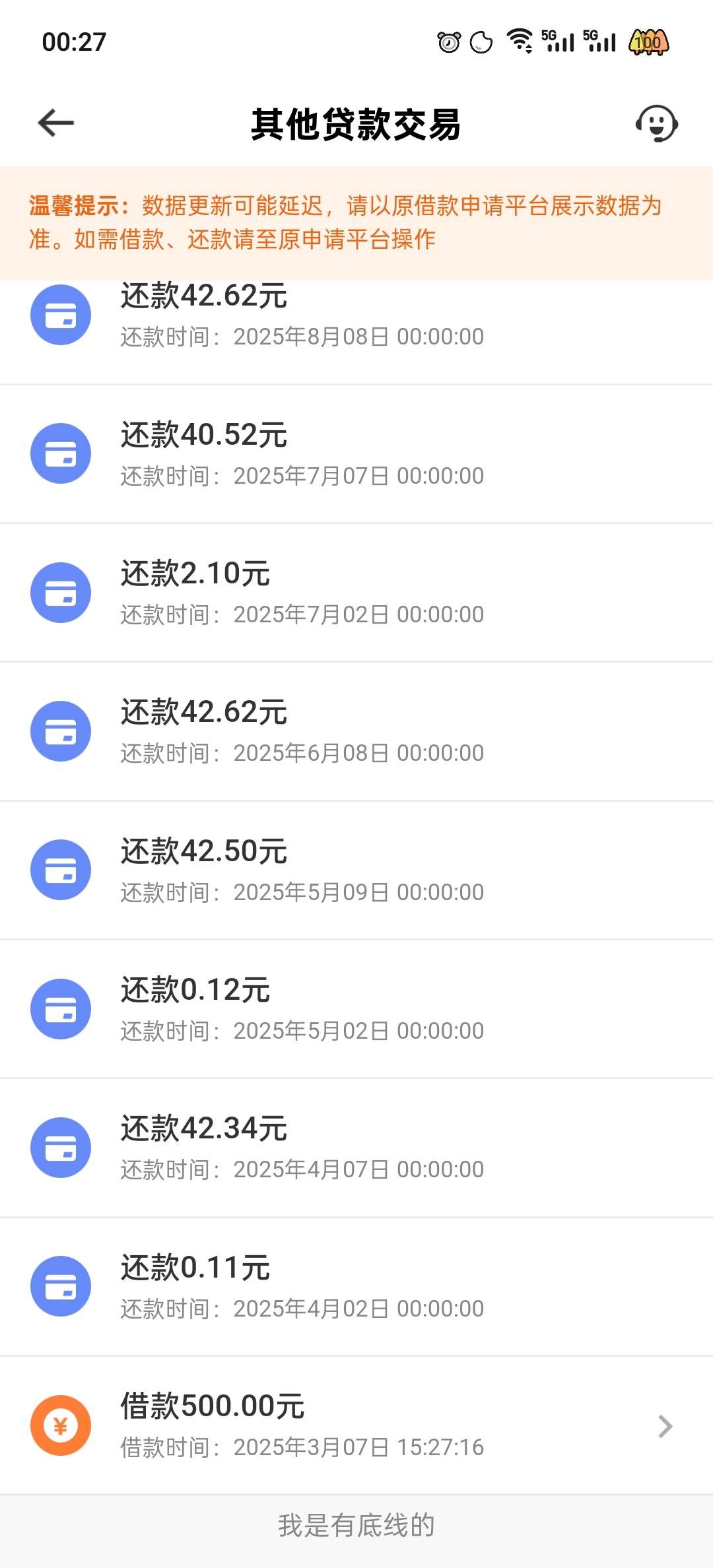Open the 借款500.00元 loan details

point(356,1425)
